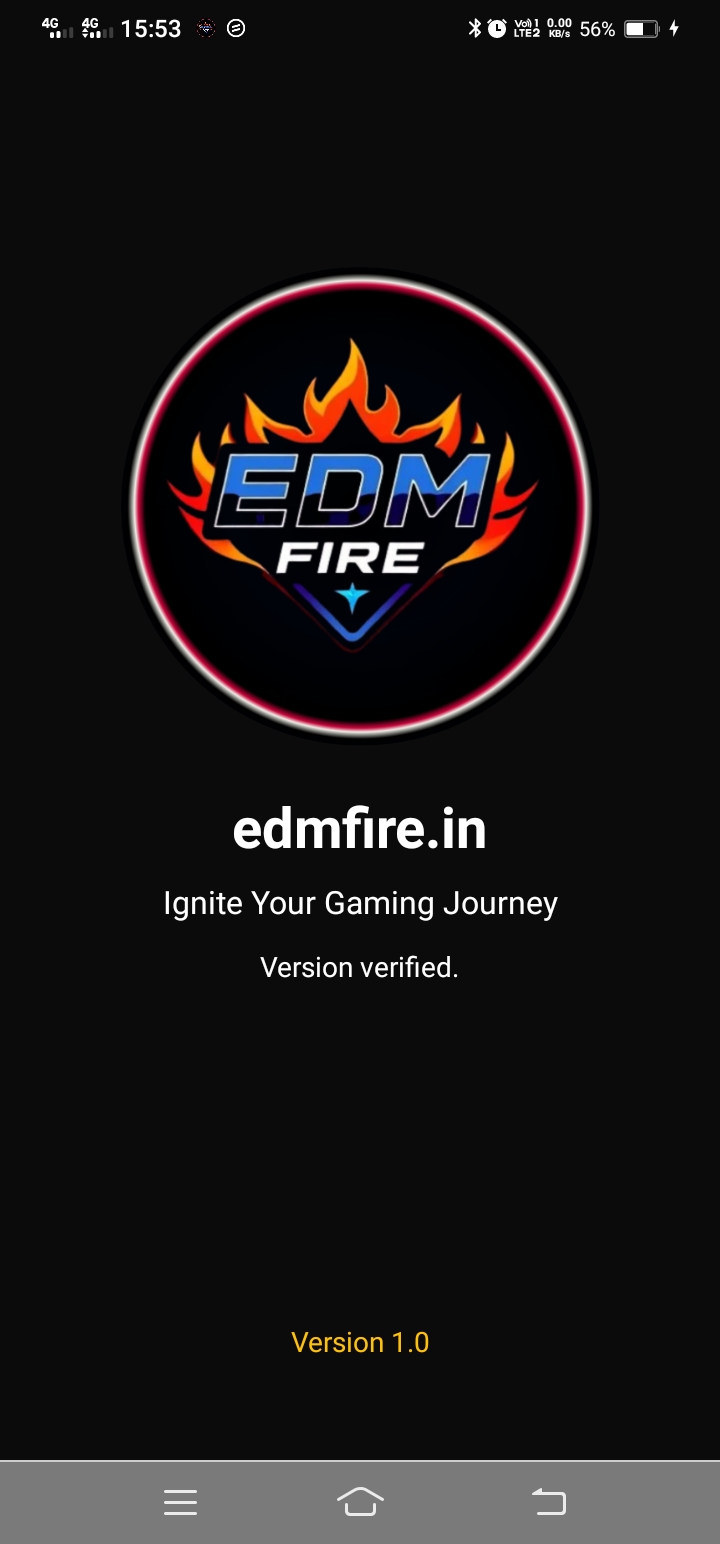The height and width of the screenshot is (1544, 720).
Task: Select the Ignite Your Gaming Journey tagline
Action: [x=360, y=903]
